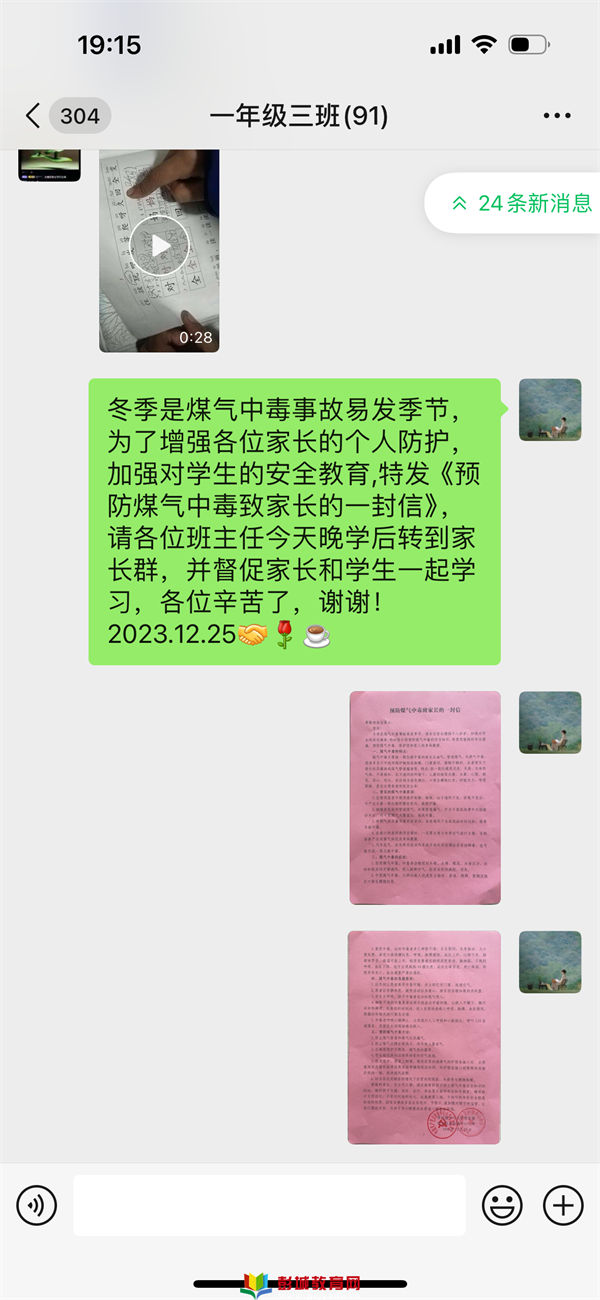
Task: Open the first pink letter image
Action: pyautogui.click(x=424, y=797)
